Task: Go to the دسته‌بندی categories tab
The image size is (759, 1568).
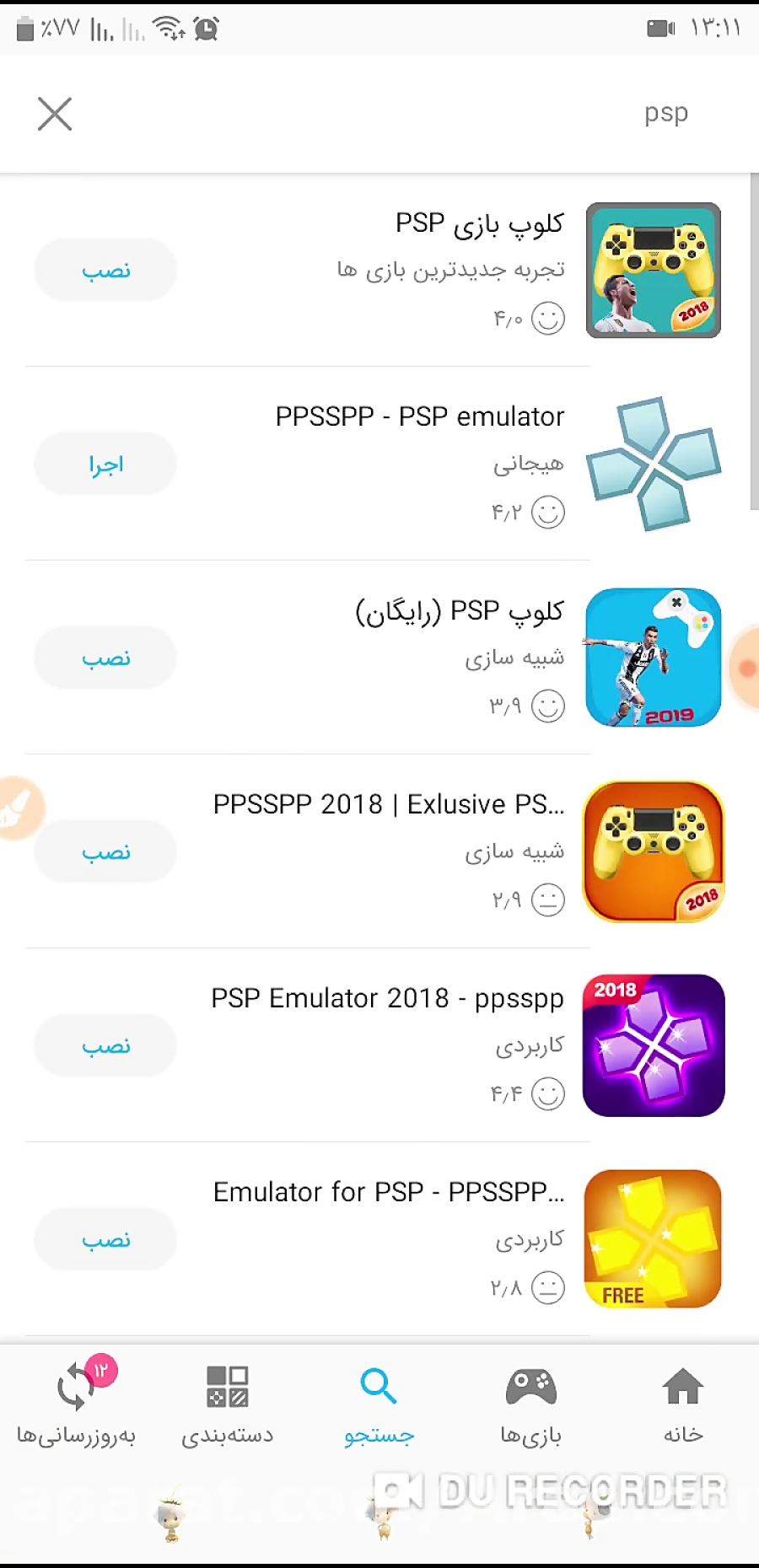Action: 228,1404
